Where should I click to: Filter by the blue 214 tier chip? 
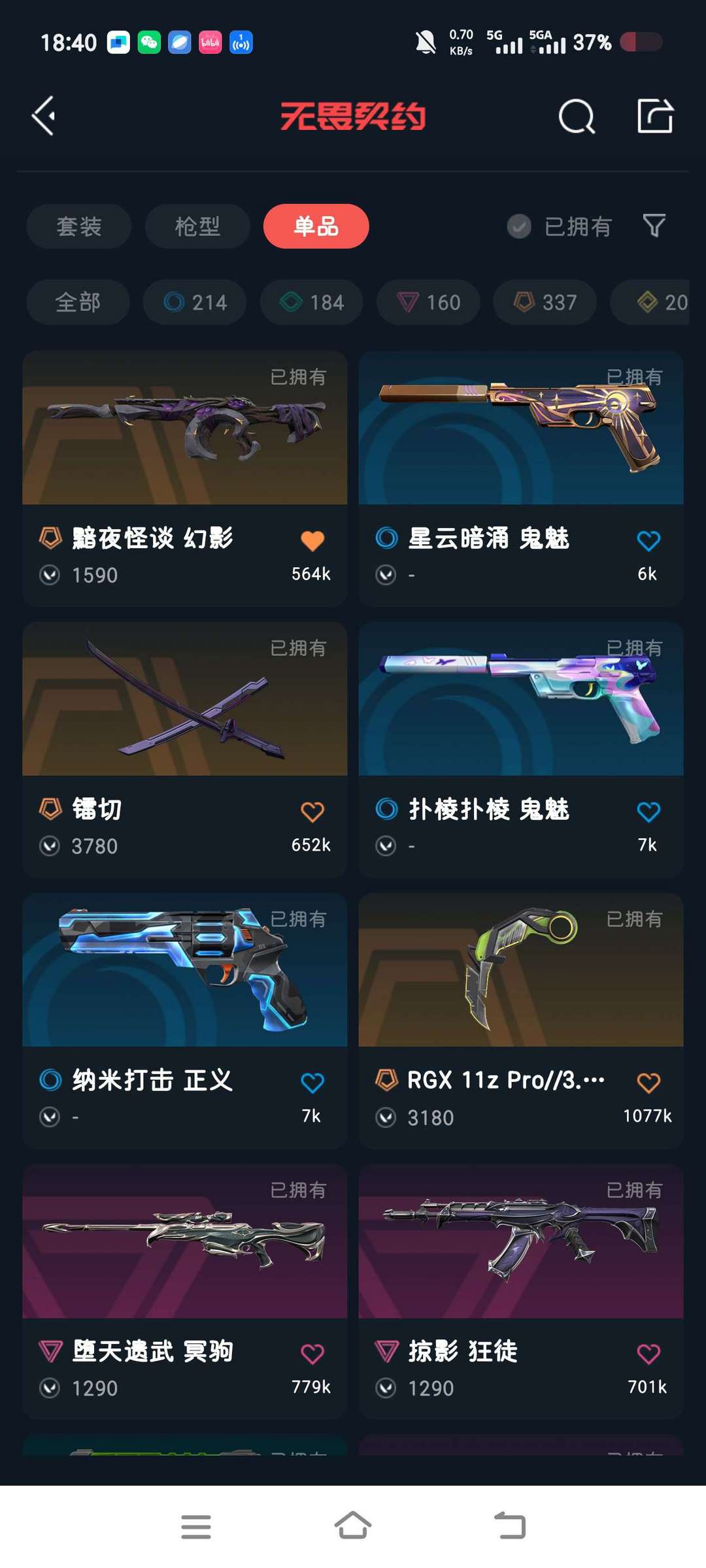[195, 302]
